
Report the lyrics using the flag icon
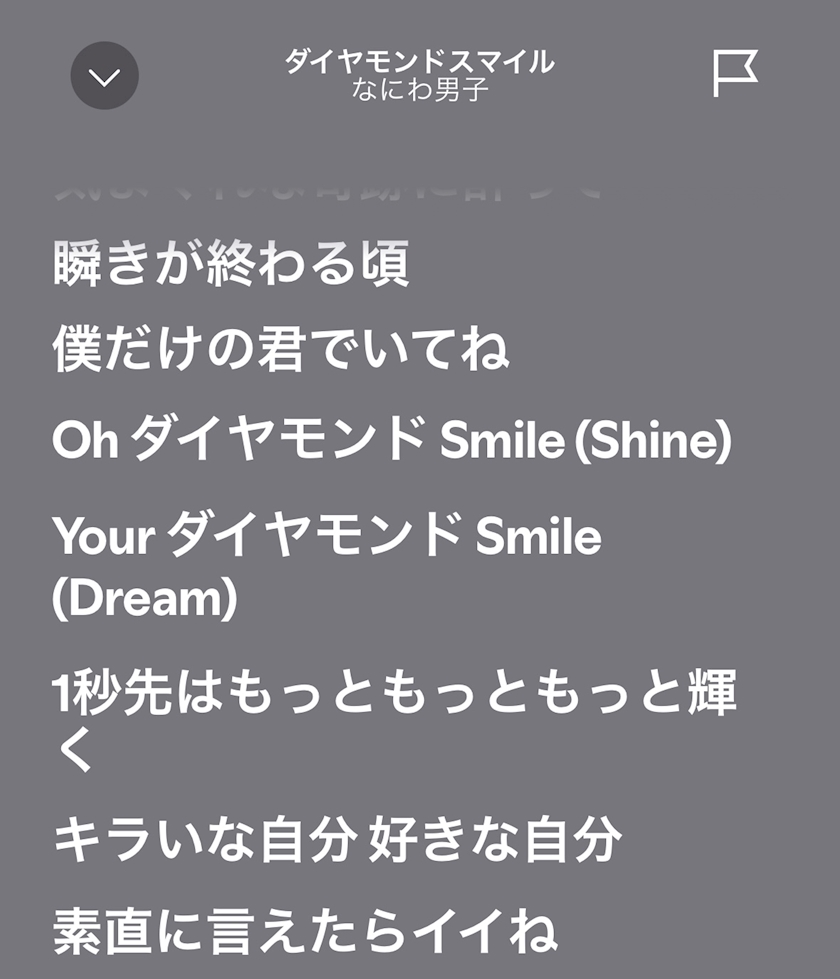735,75
